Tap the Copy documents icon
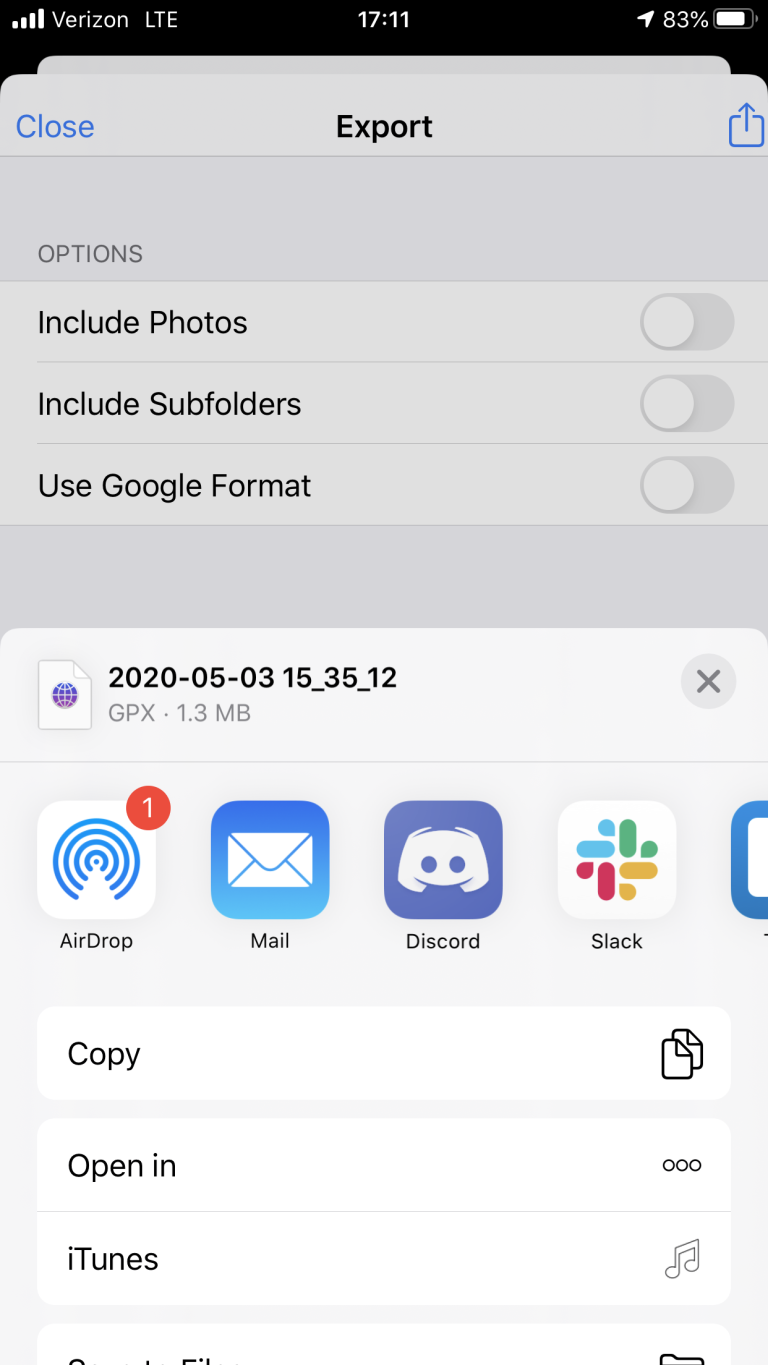This screenshot has width=768, height=1365. point(682,1053)
